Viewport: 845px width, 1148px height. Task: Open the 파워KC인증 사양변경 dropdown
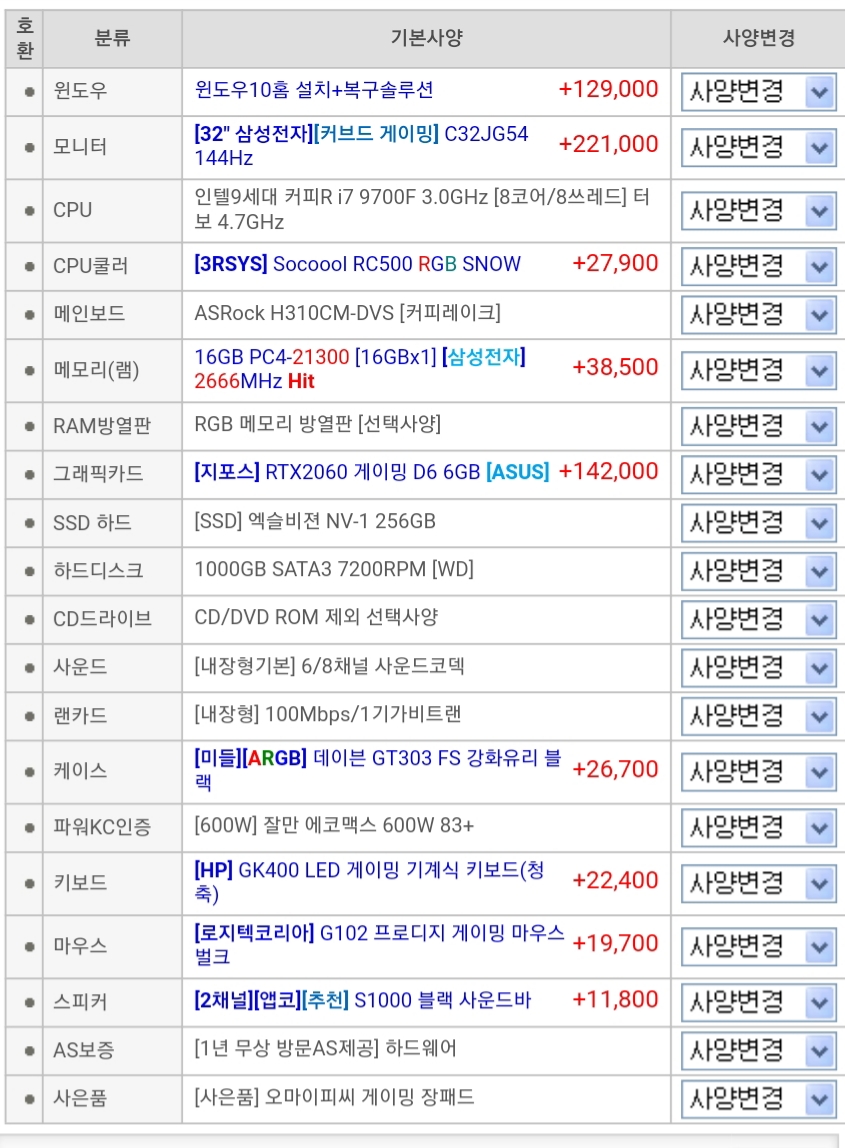(x=758, y=828)
